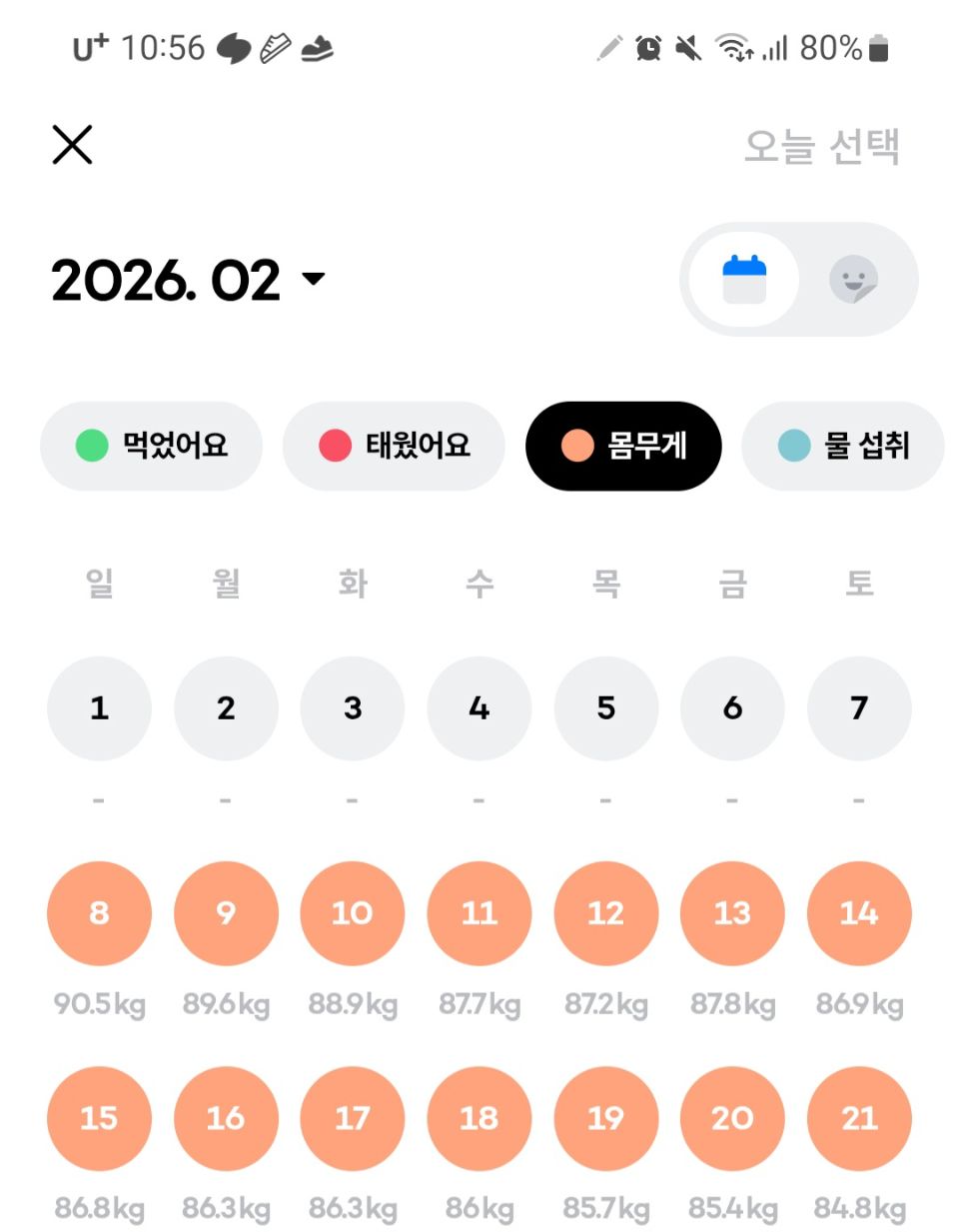959x1232 pixels.
Task: Open the 2026. 02 month dropdown
Action: pyautogui.click(x=188, y=280)
